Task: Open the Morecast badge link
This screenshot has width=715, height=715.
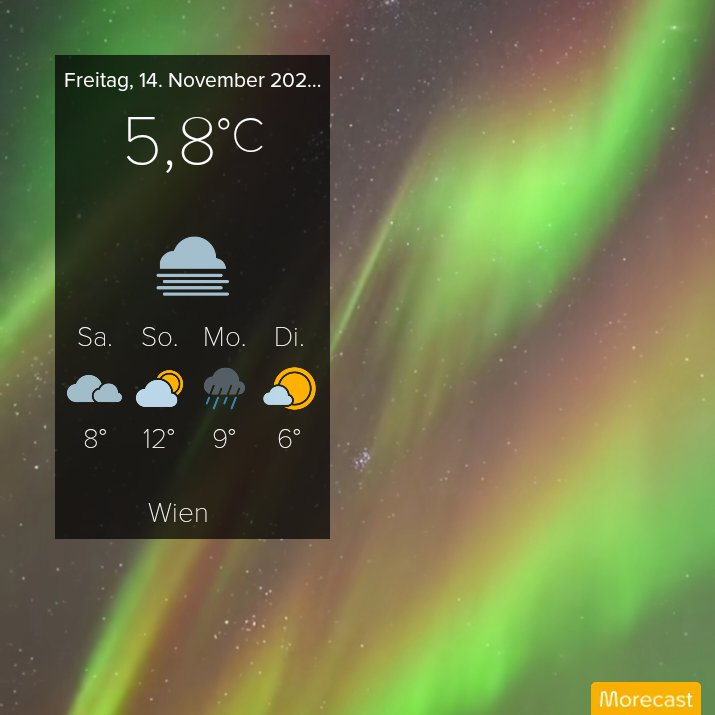Action: tap(646, 698)
